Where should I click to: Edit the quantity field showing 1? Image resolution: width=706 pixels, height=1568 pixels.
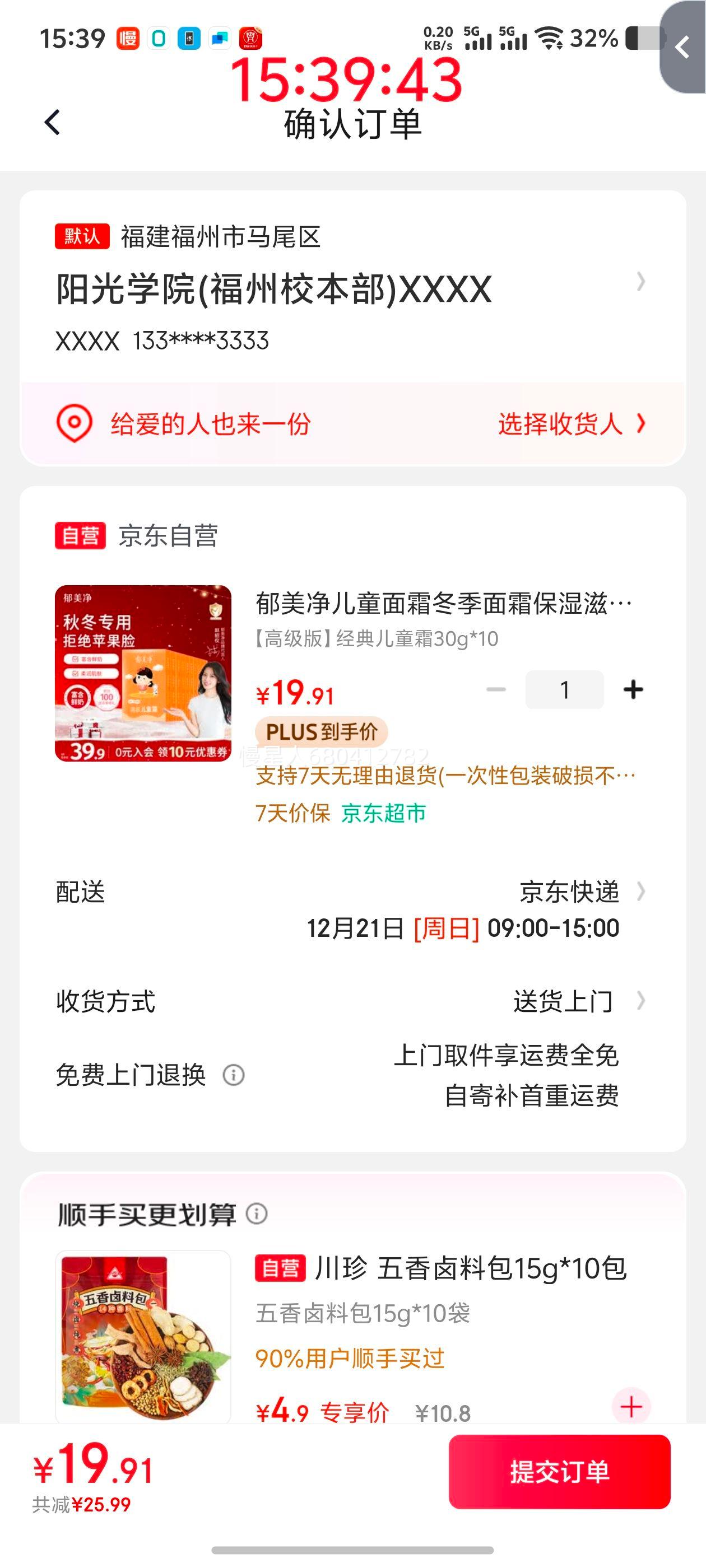[x=564, y=689]
